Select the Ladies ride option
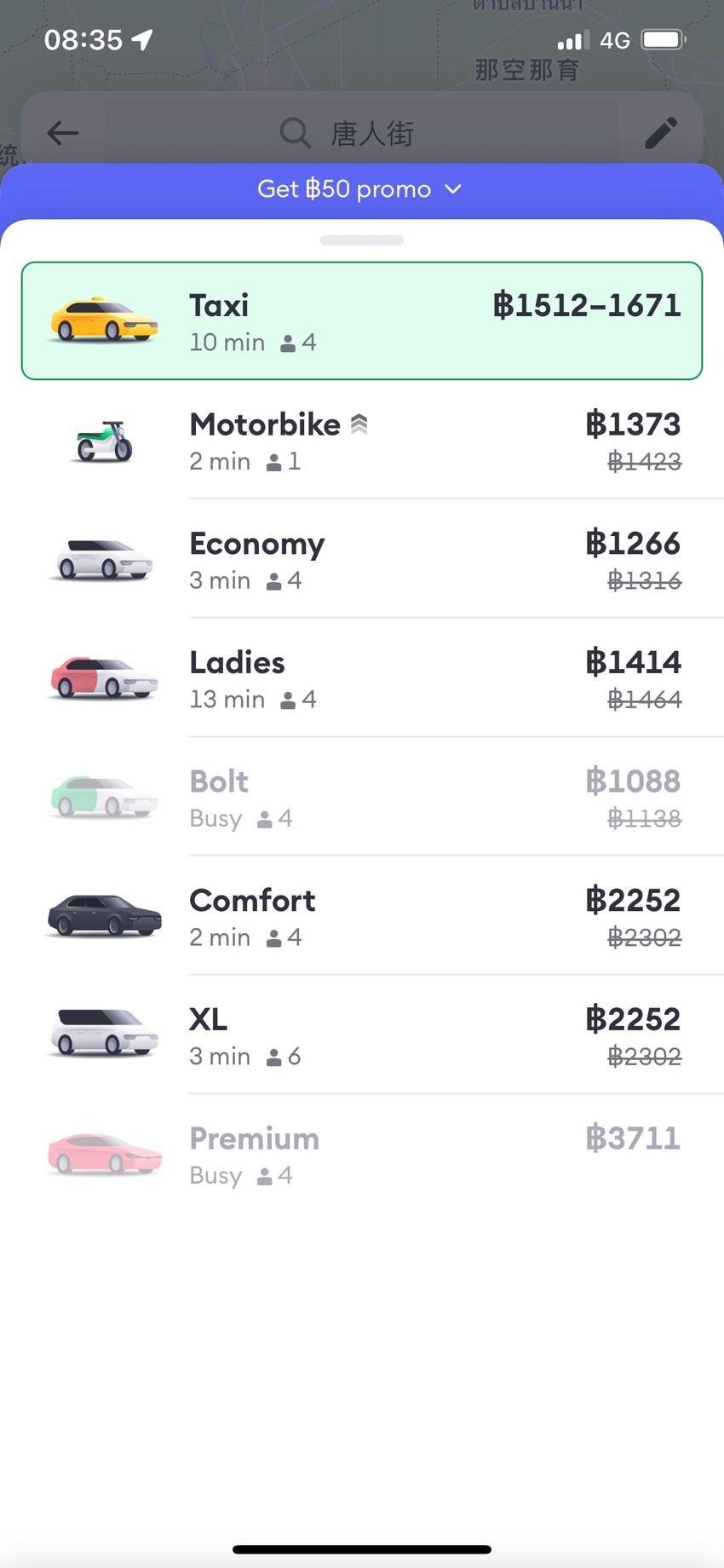724x1568 pixels. click(x=362, y=678)
